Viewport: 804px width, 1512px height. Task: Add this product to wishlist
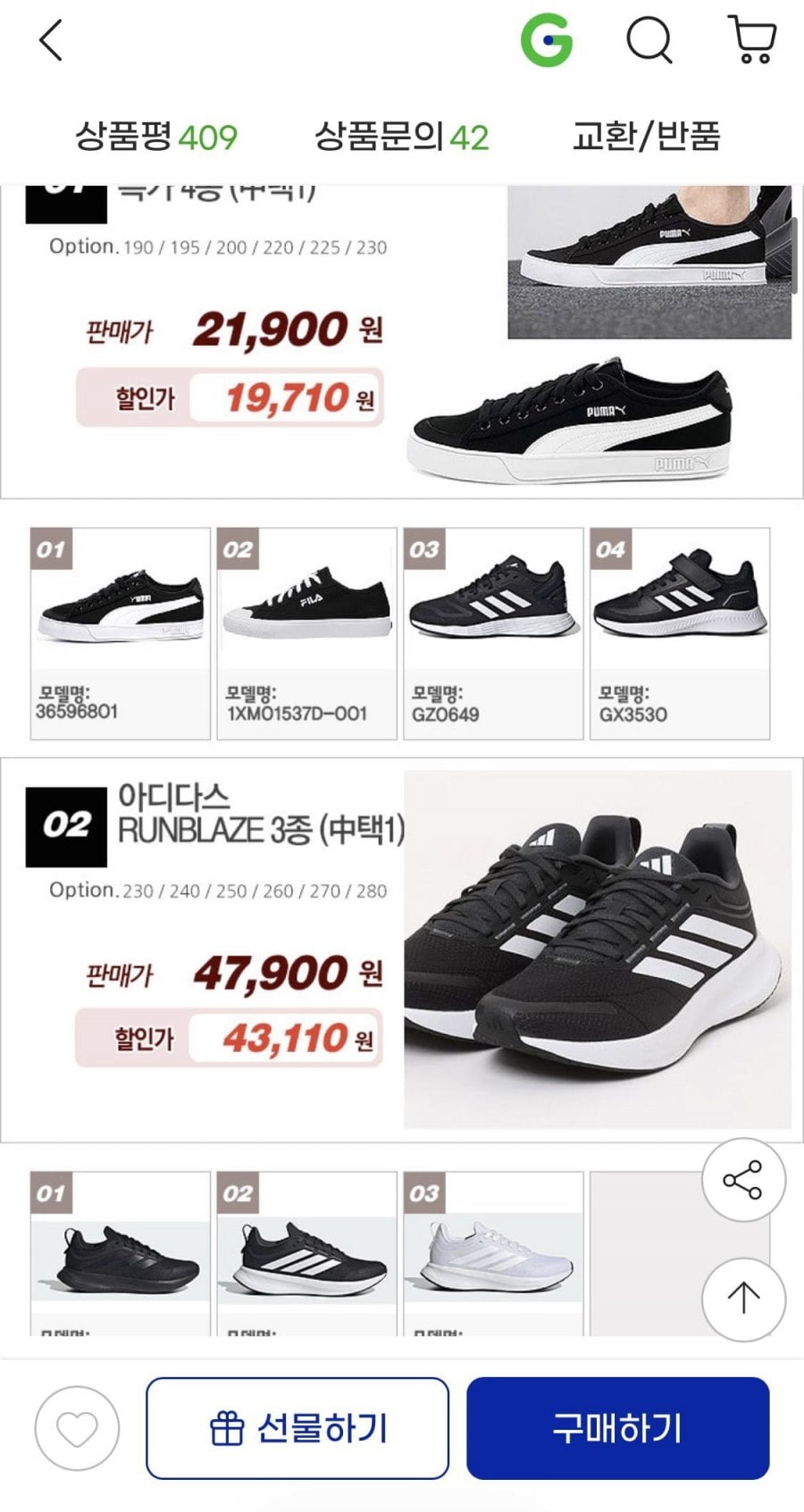coord(77,1428)
